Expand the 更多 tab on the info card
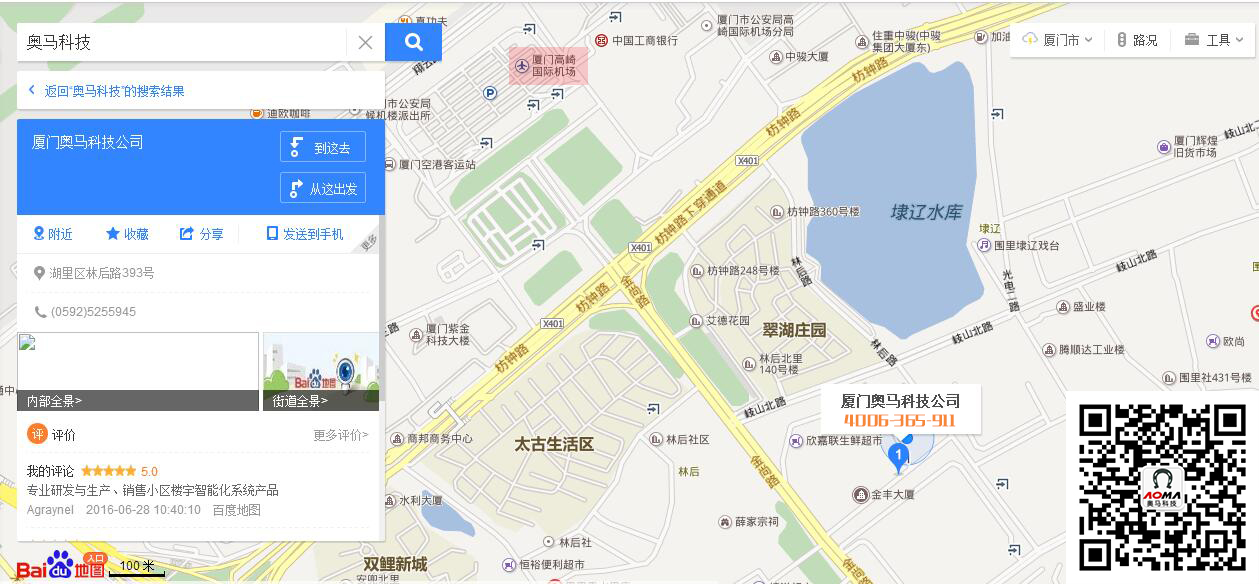 pos(369,241)
